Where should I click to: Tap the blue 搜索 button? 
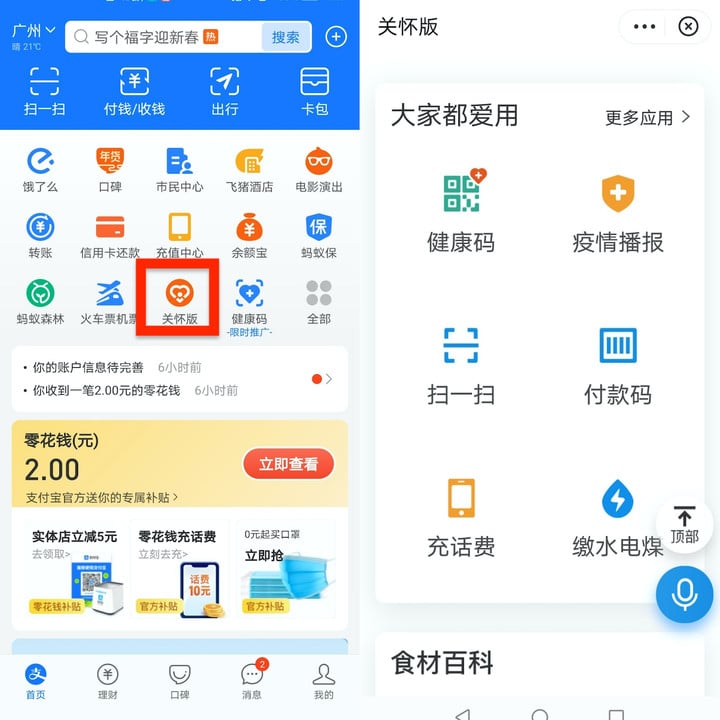(x=285, y=37)
